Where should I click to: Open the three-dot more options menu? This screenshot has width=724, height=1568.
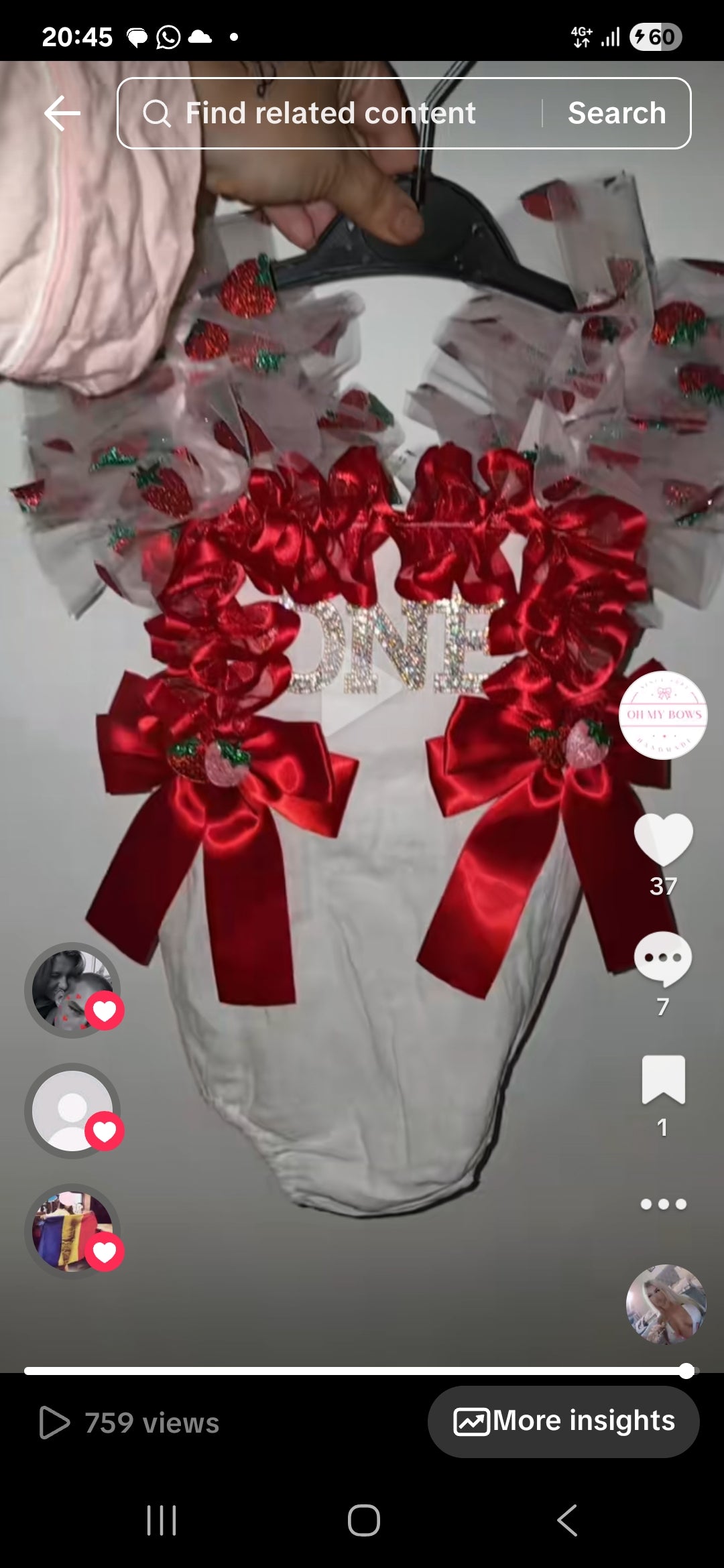tap(663, 1204)
